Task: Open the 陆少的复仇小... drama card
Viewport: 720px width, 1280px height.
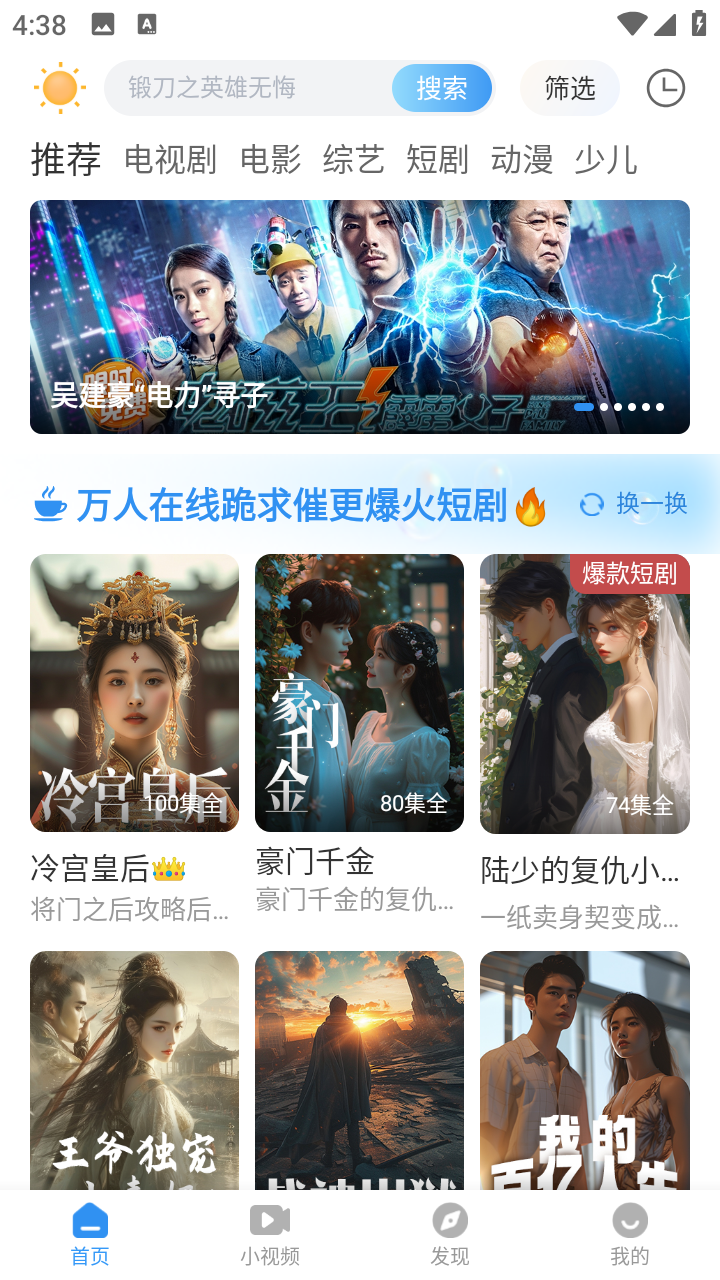Action: [x=585, y=693]
